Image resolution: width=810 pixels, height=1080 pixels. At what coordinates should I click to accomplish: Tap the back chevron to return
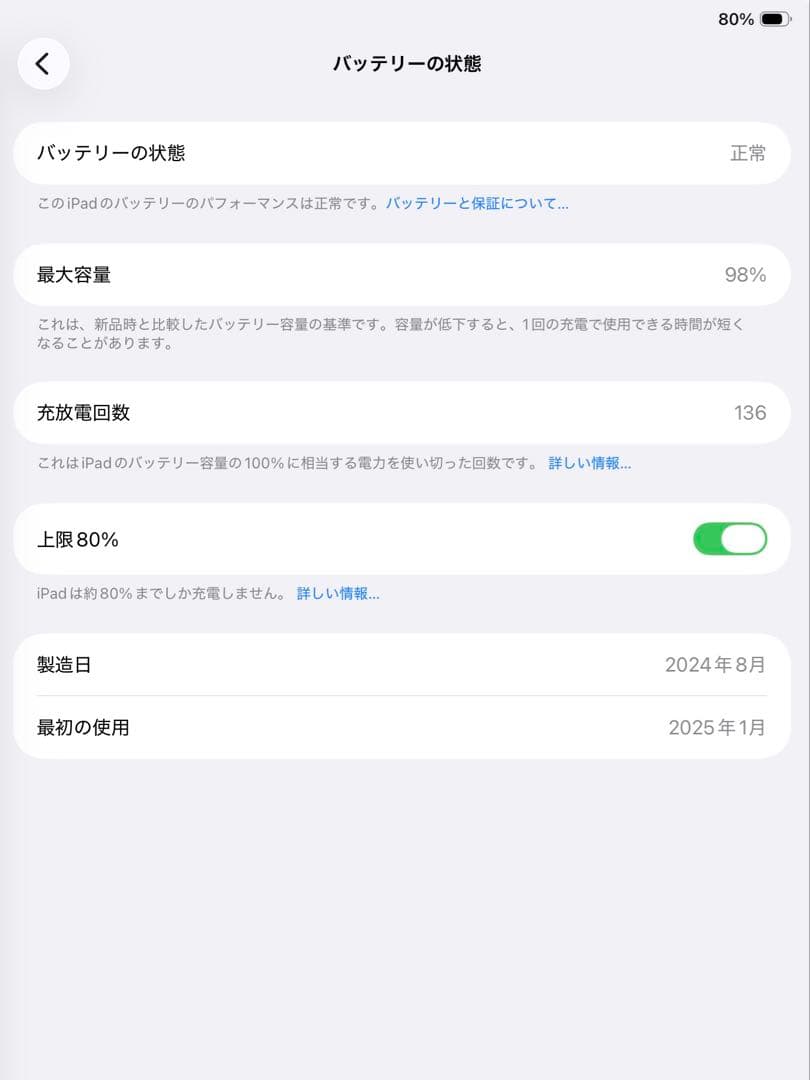click(43, 63)
